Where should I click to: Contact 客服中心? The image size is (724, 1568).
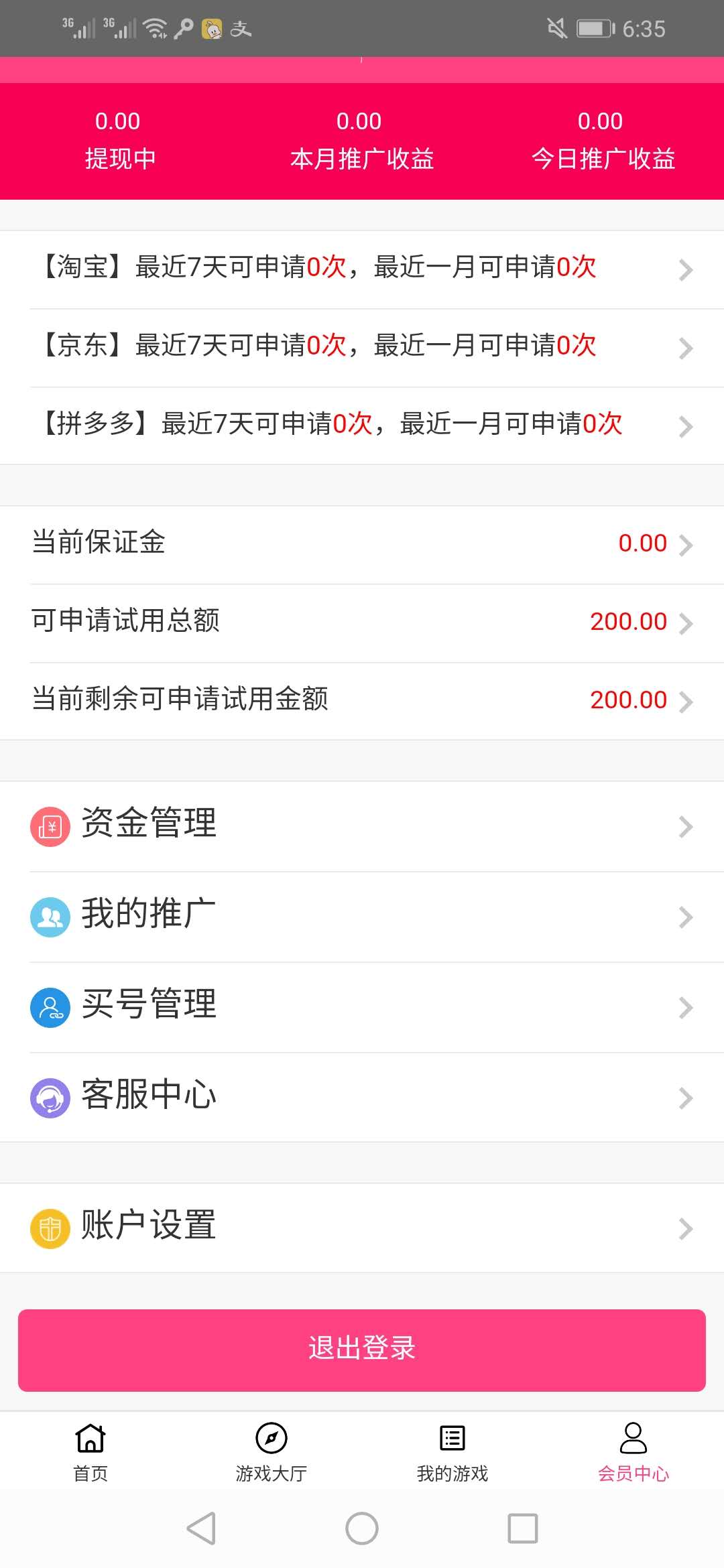[x=362, y=1096]
